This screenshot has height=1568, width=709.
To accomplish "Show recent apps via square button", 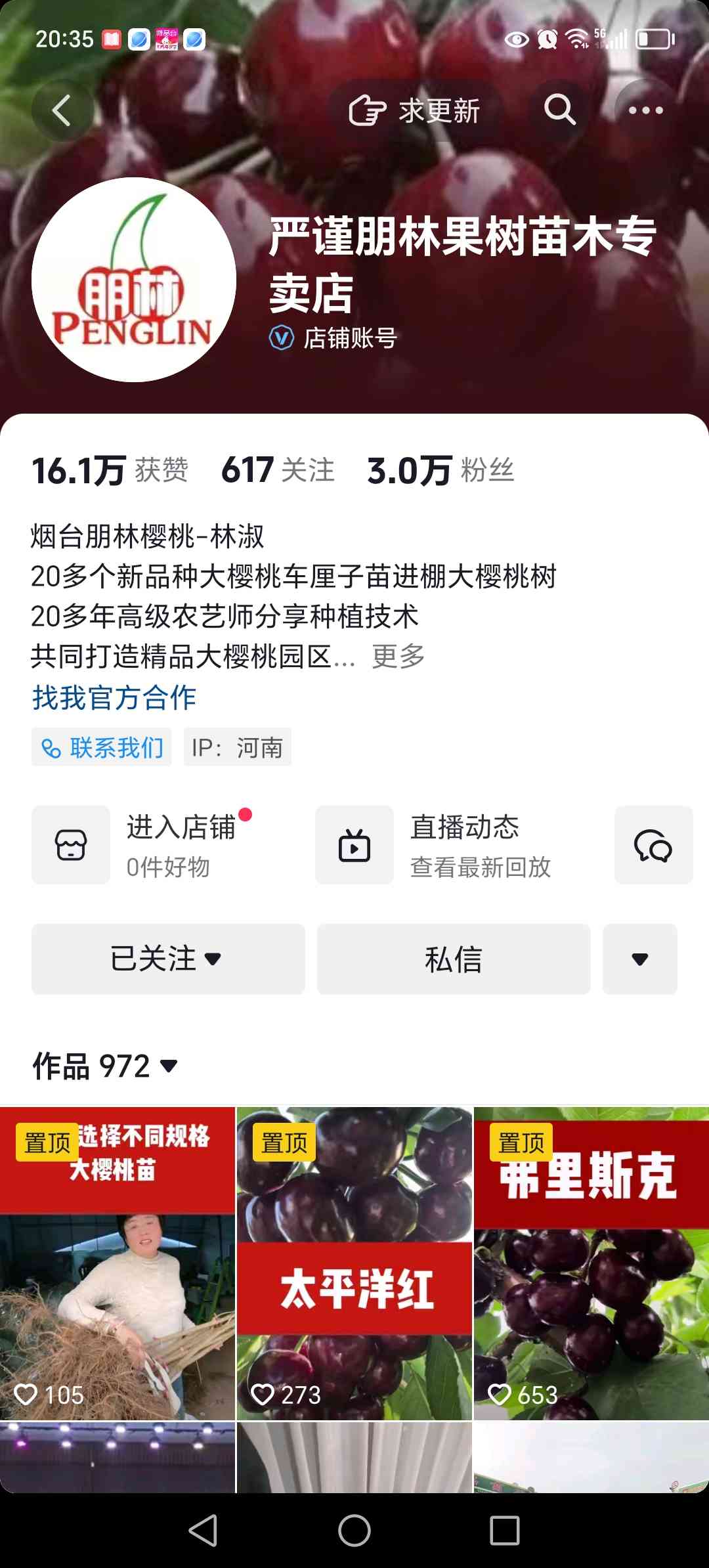I will [x=505, y=1531].
